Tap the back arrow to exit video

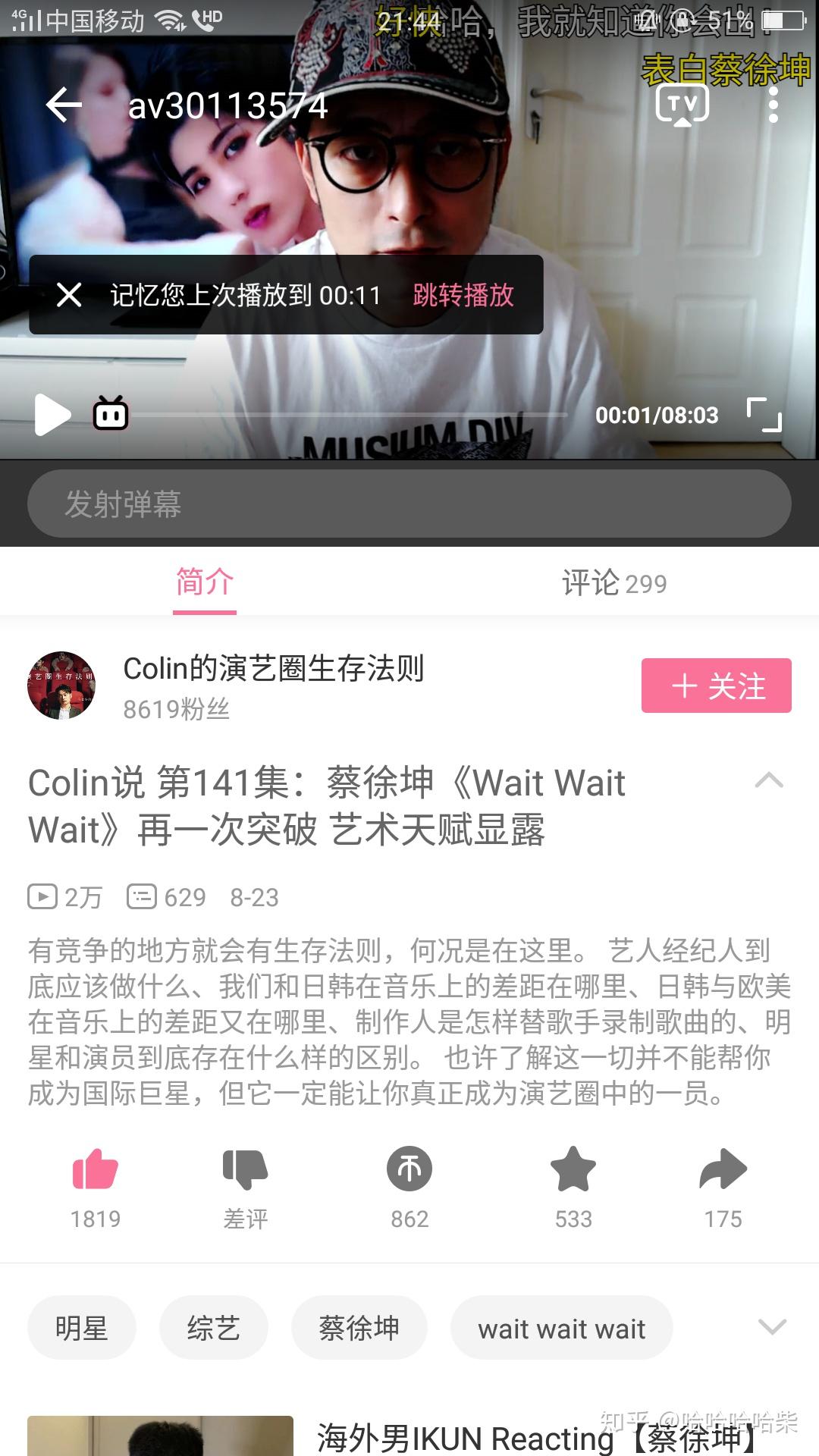(64, 106)
